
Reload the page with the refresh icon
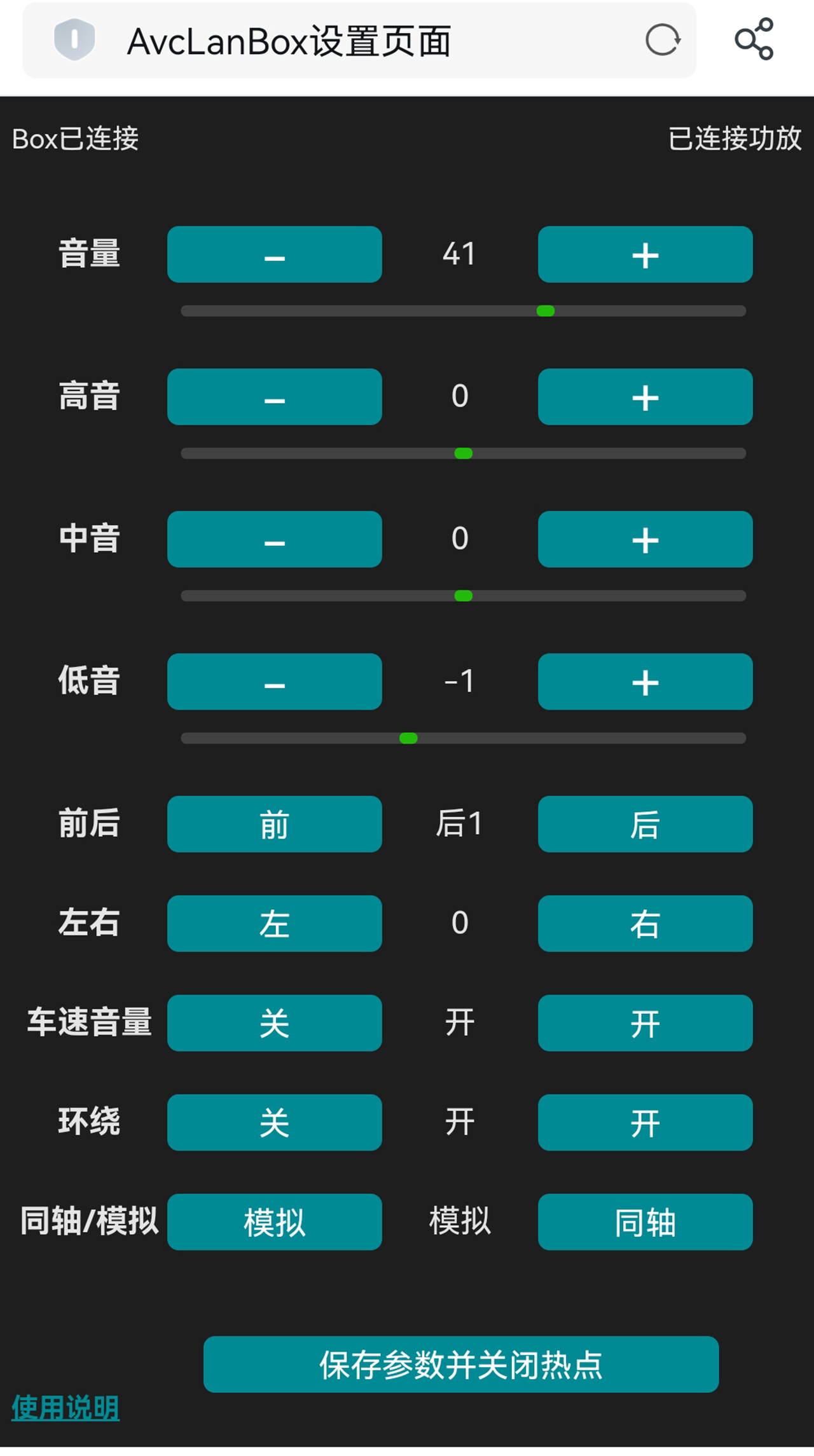tap(663, 41)
